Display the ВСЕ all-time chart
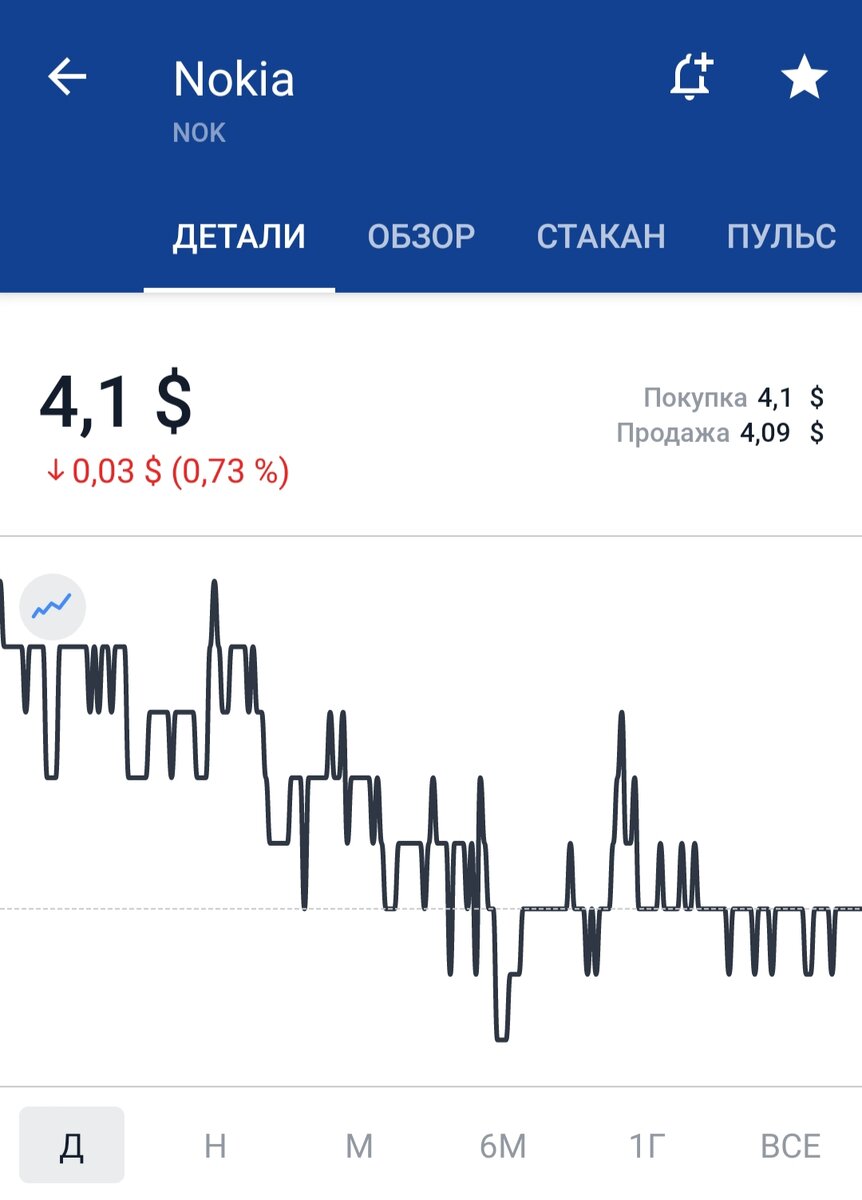The width and height of the screenshot is (862, 1200). coord(789,1146)
